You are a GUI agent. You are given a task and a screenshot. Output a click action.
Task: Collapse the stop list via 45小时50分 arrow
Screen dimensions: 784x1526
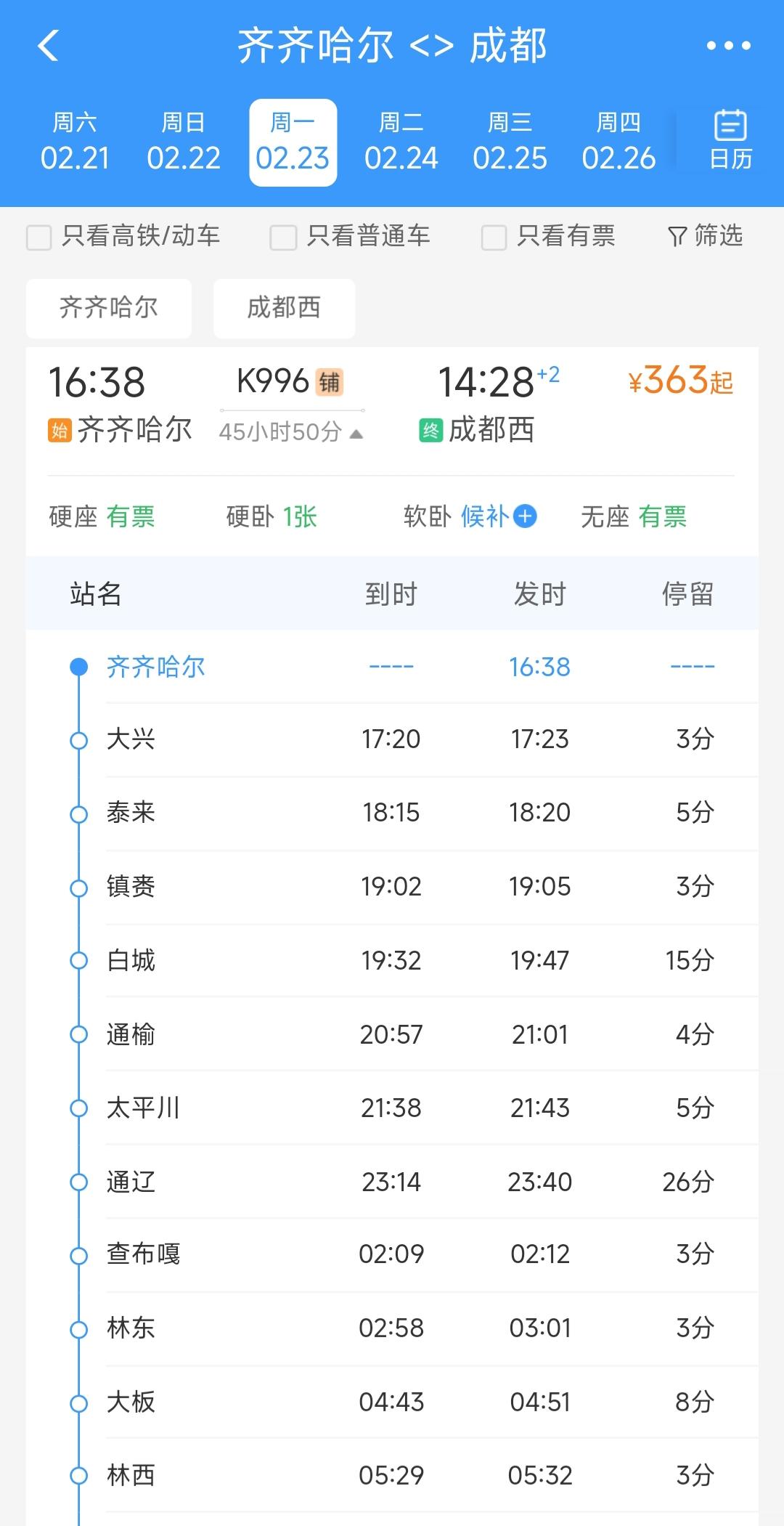point(356,430)
